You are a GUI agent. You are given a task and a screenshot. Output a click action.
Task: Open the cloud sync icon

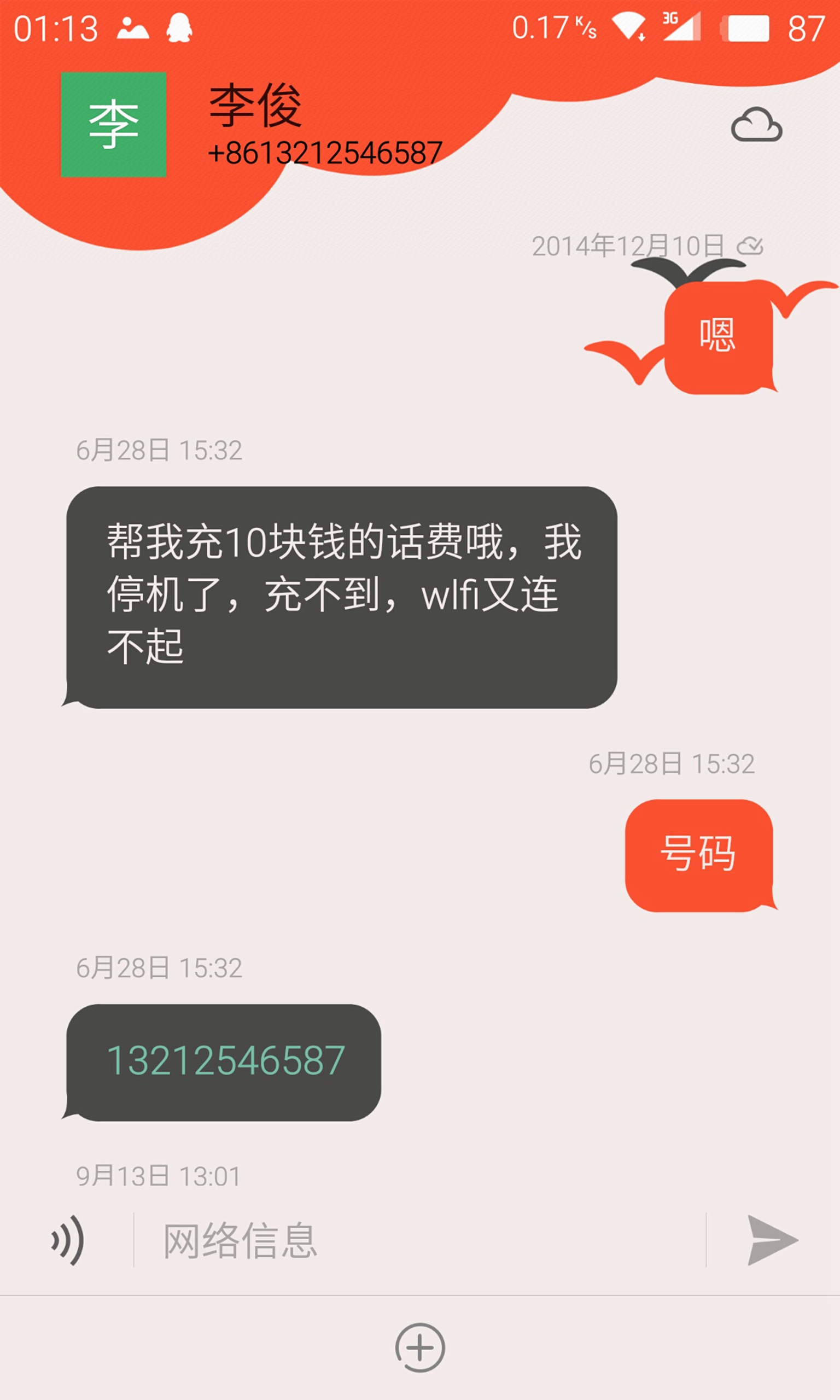click(x=757, y=125)
